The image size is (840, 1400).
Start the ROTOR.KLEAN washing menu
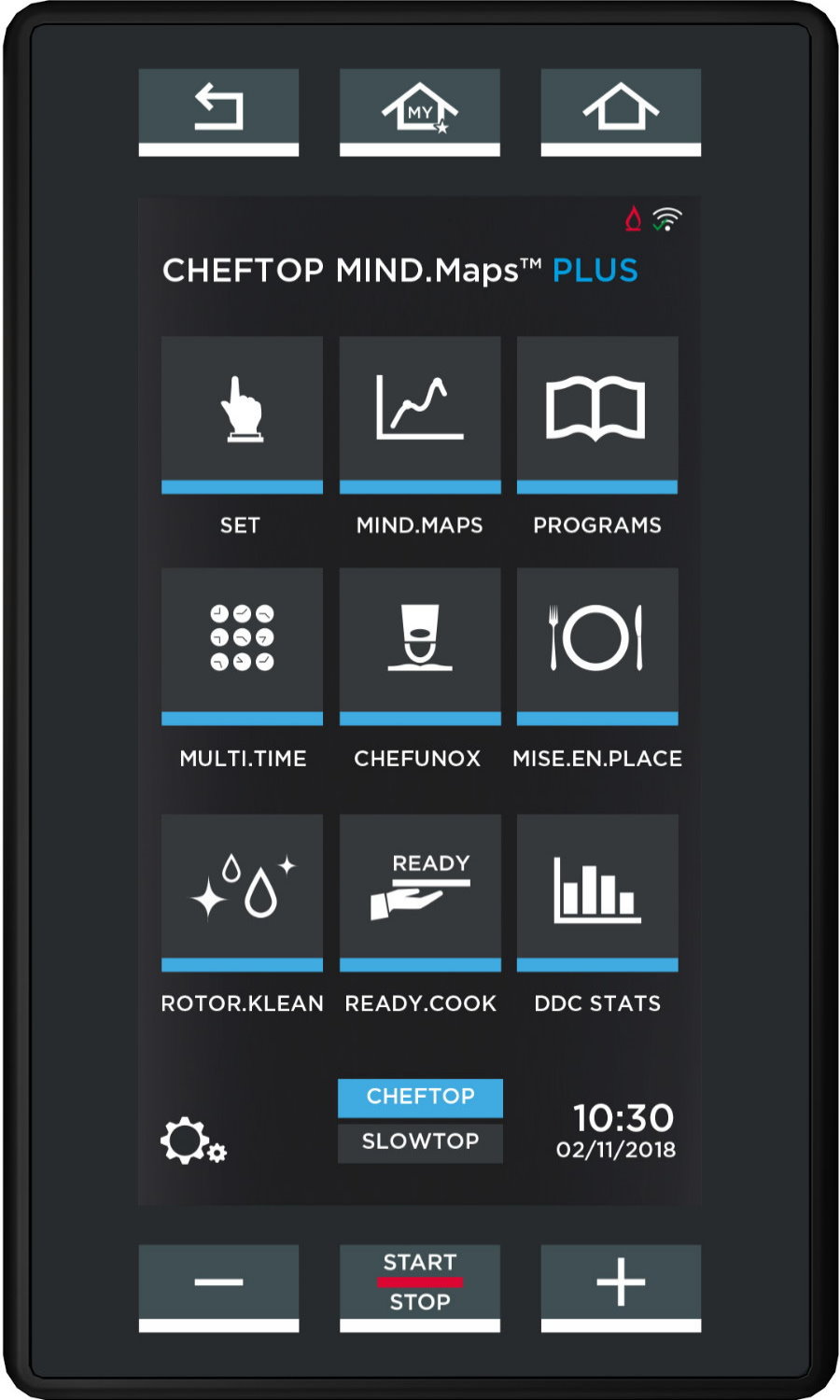[x=242, y=893]
